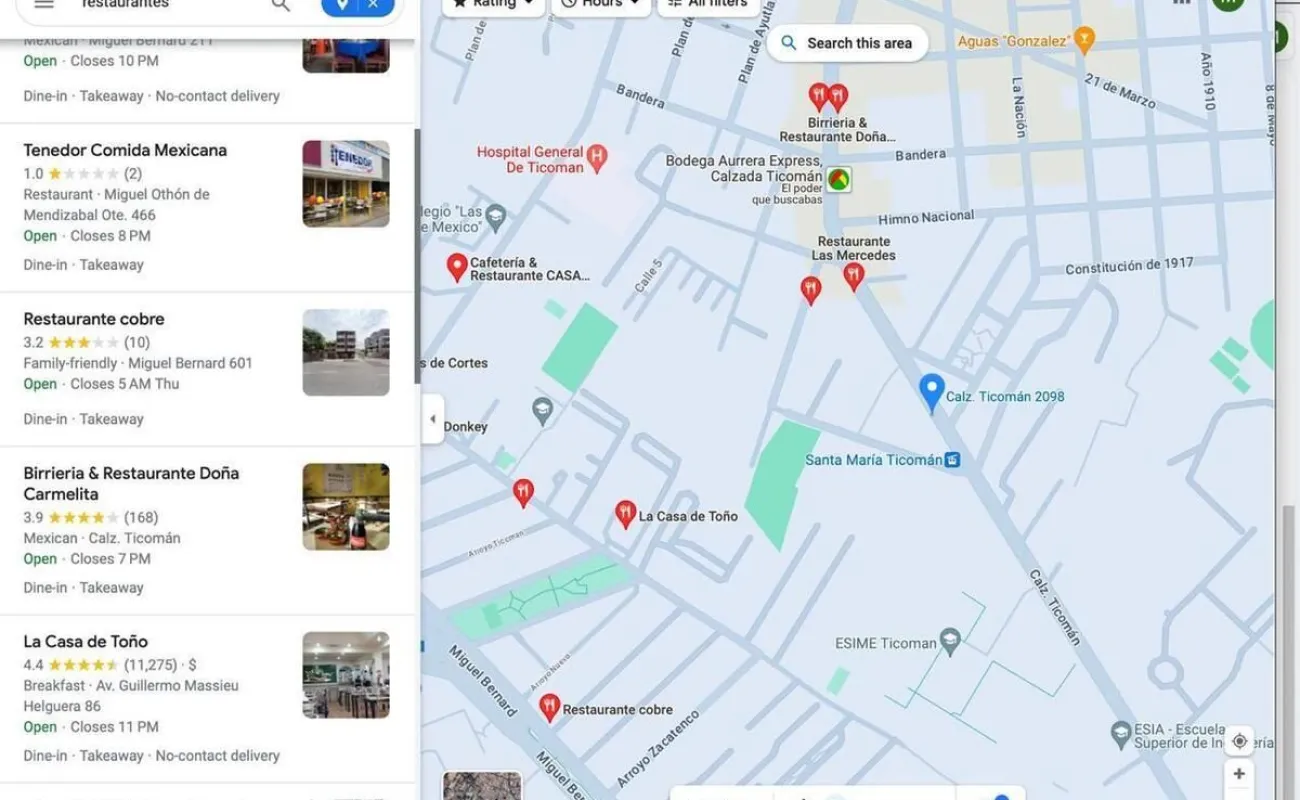Open La Casa de Toño result

[86, 641]
